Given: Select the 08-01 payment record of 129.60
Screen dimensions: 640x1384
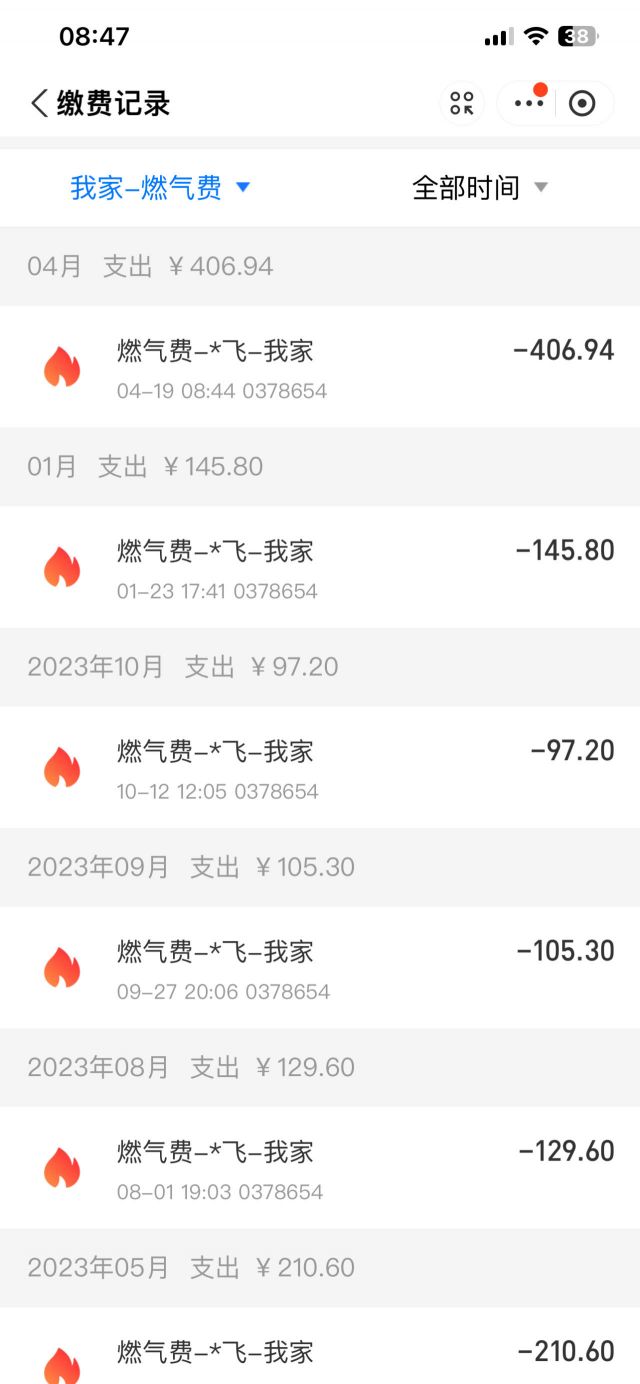Looking at the screenshot, I should pyautogui.click(x=320, y=1167).
